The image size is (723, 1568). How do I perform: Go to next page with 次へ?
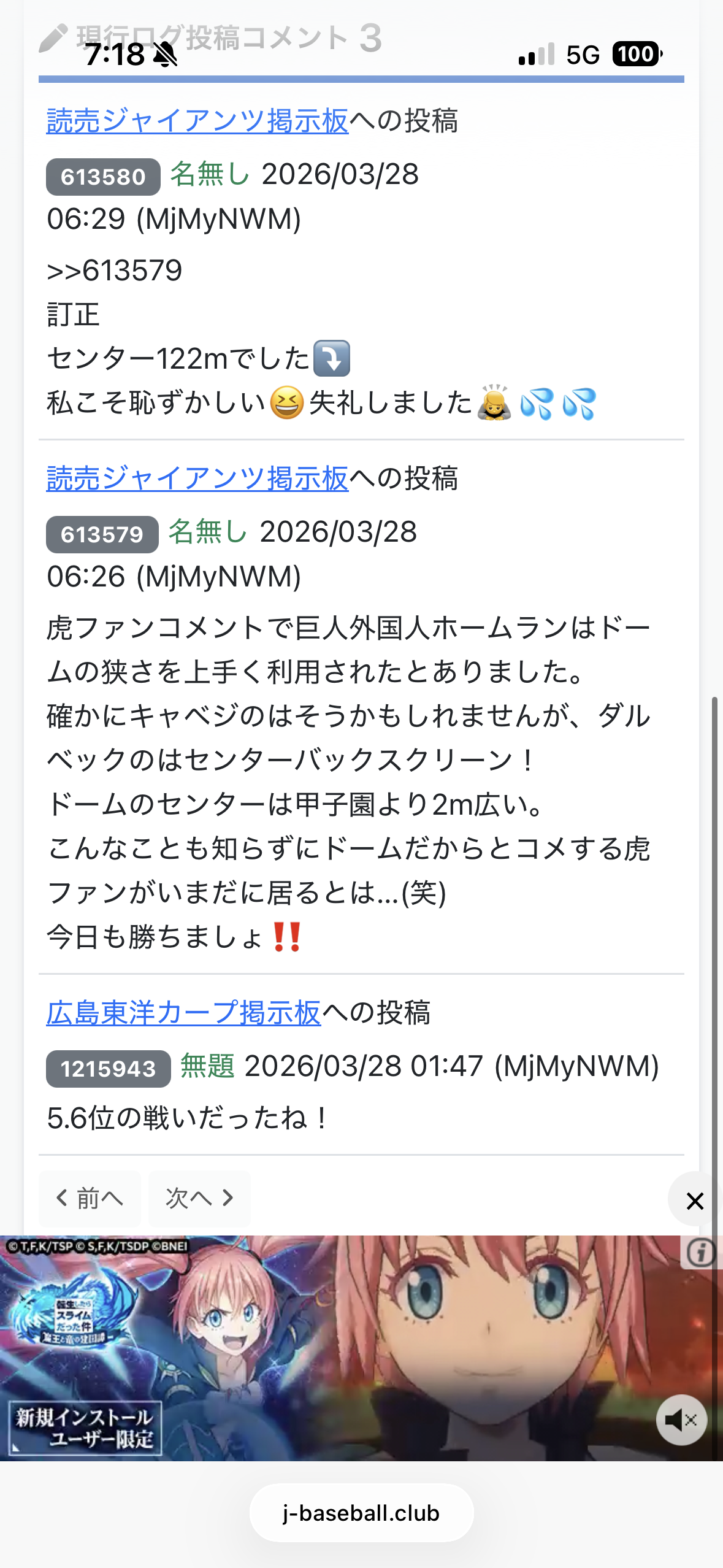pos(199,1198)
